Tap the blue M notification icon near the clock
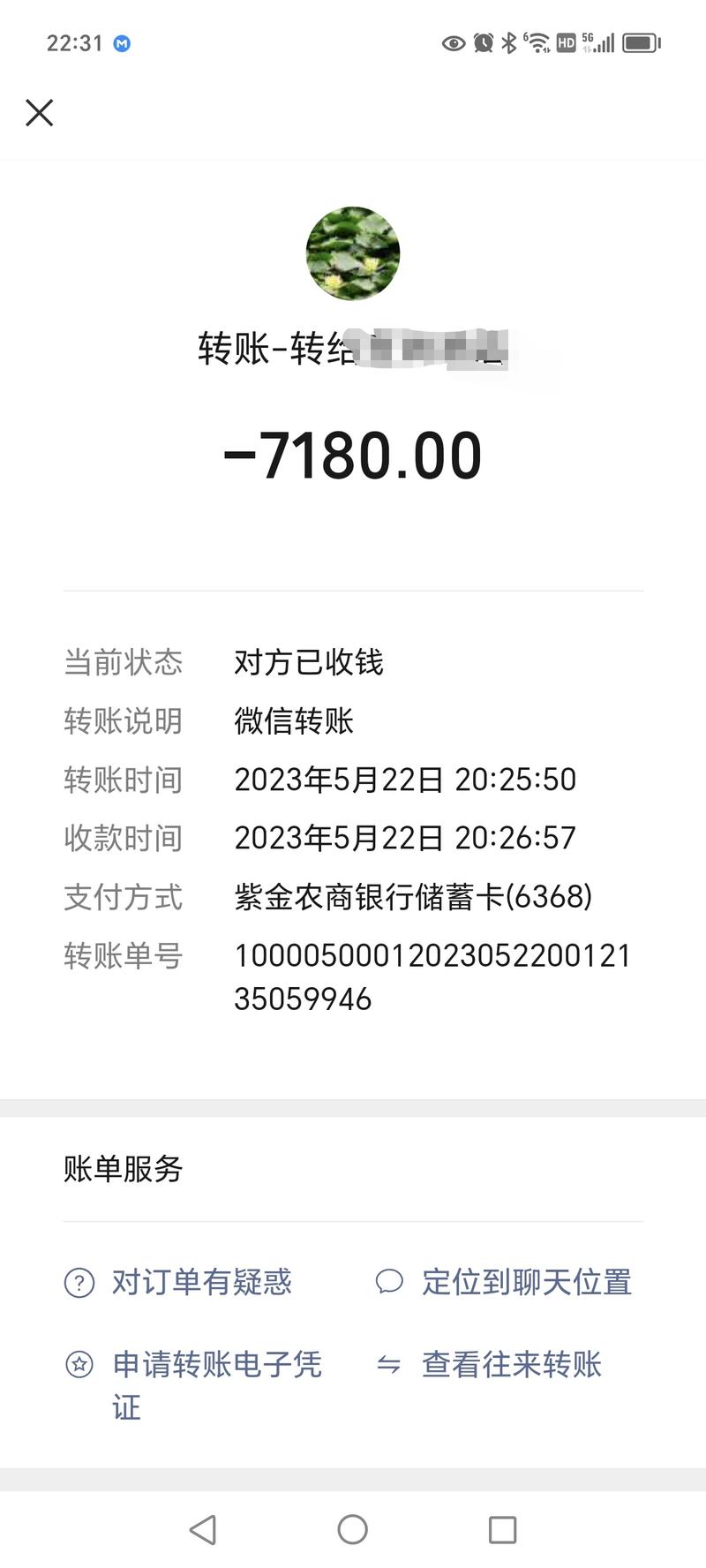 (119, 43)
